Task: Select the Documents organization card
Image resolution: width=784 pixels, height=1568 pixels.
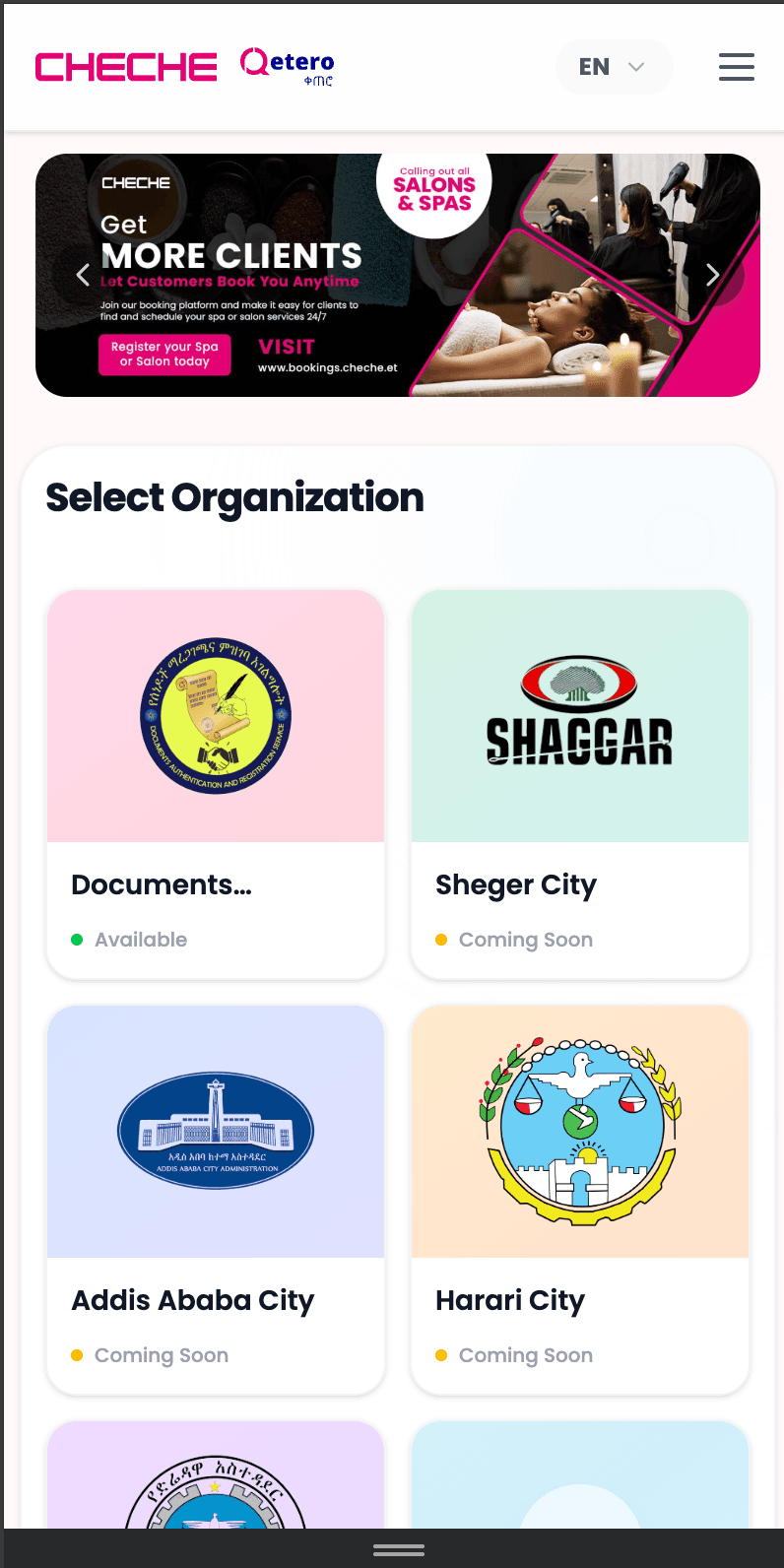Action: 216,784
